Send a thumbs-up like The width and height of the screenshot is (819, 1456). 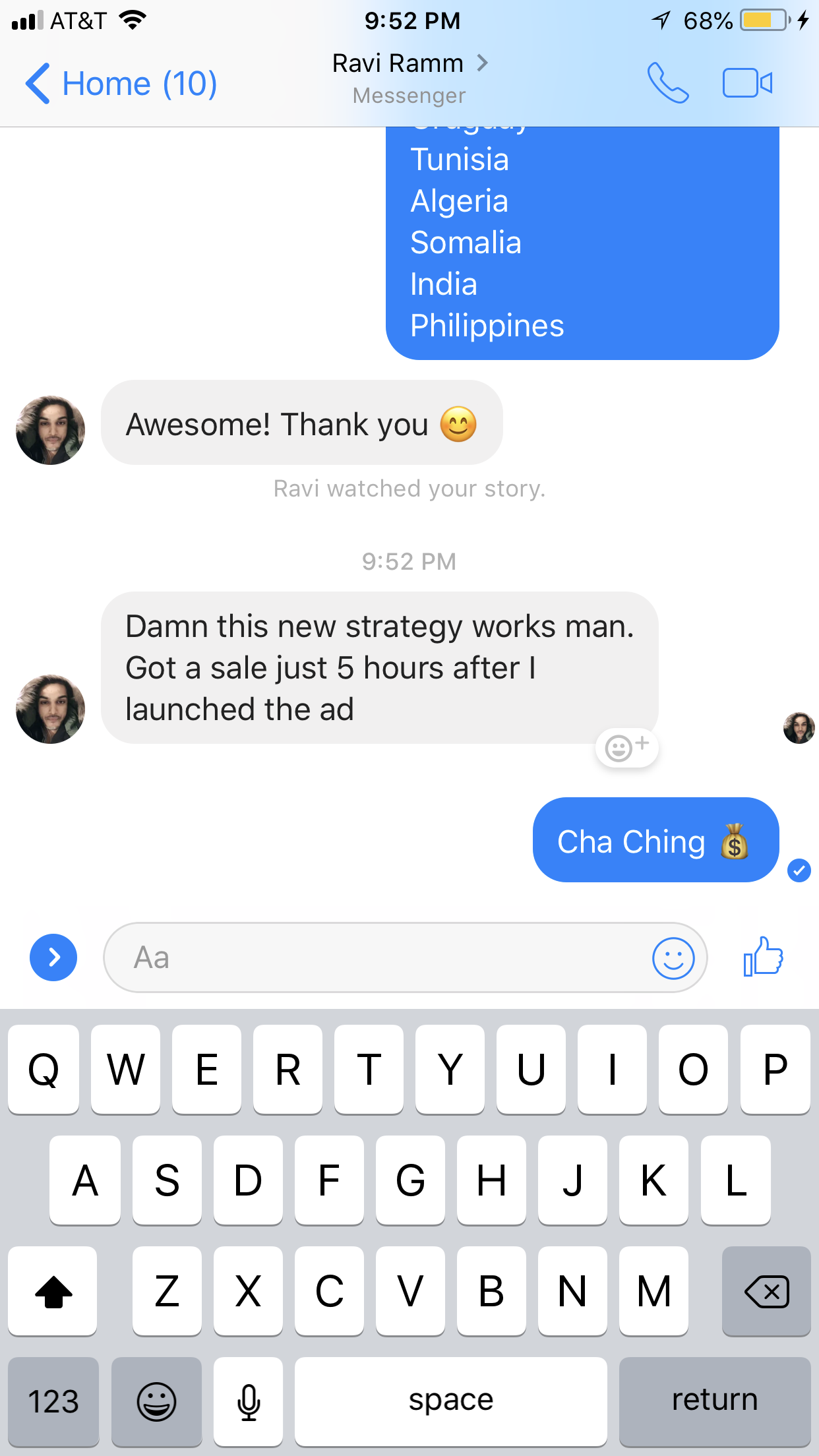coord(763,957)
